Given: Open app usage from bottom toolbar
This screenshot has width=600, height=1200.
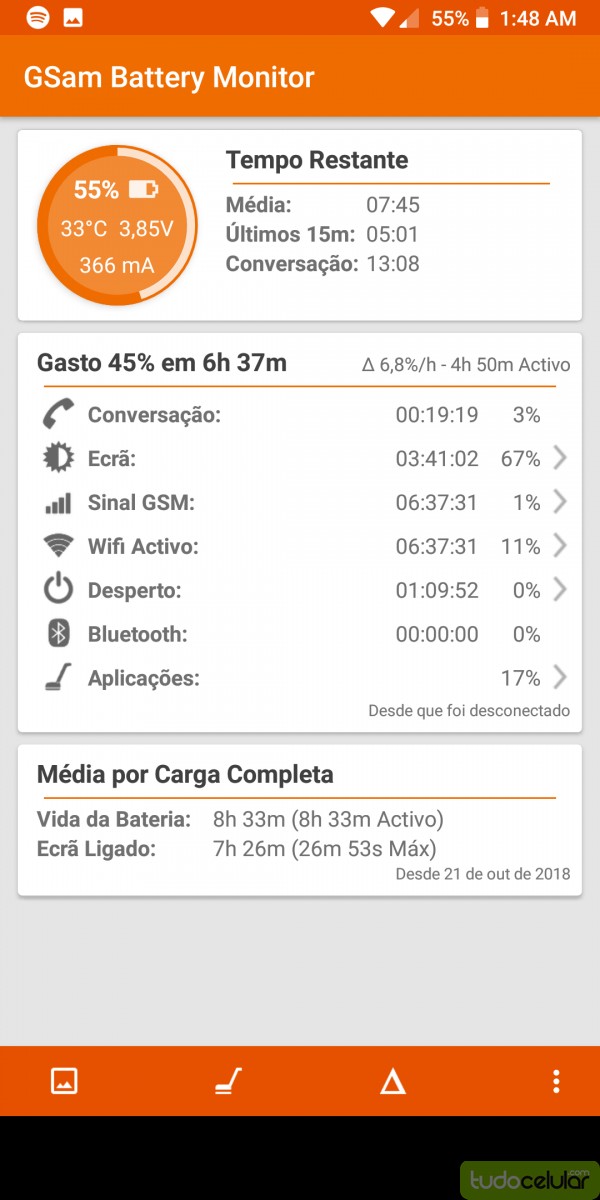Looking at the screenshot, I should [228, 1081].
